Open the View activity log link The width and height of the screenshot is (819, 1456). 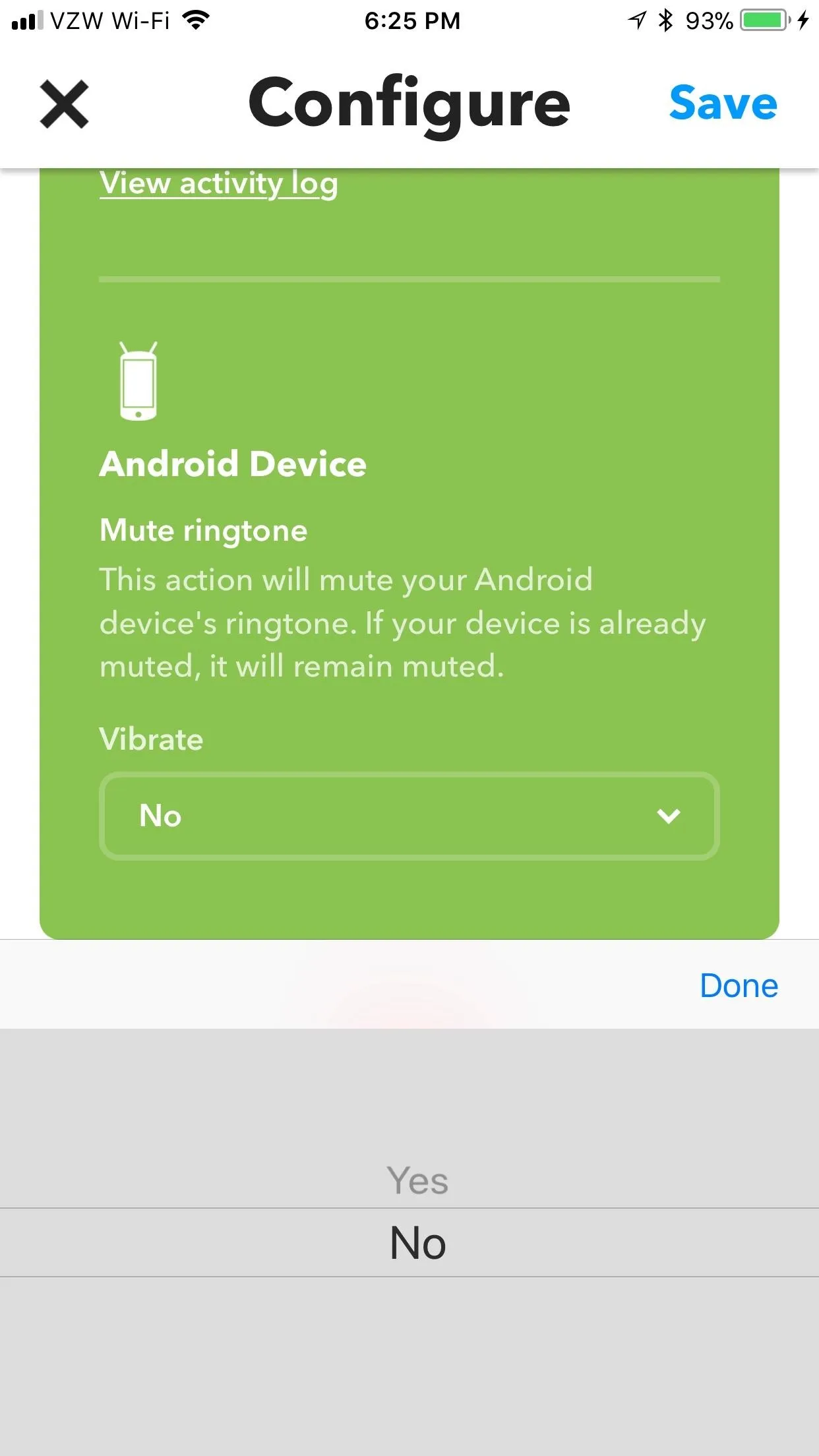pyautogui.click(x=218, y=184)
